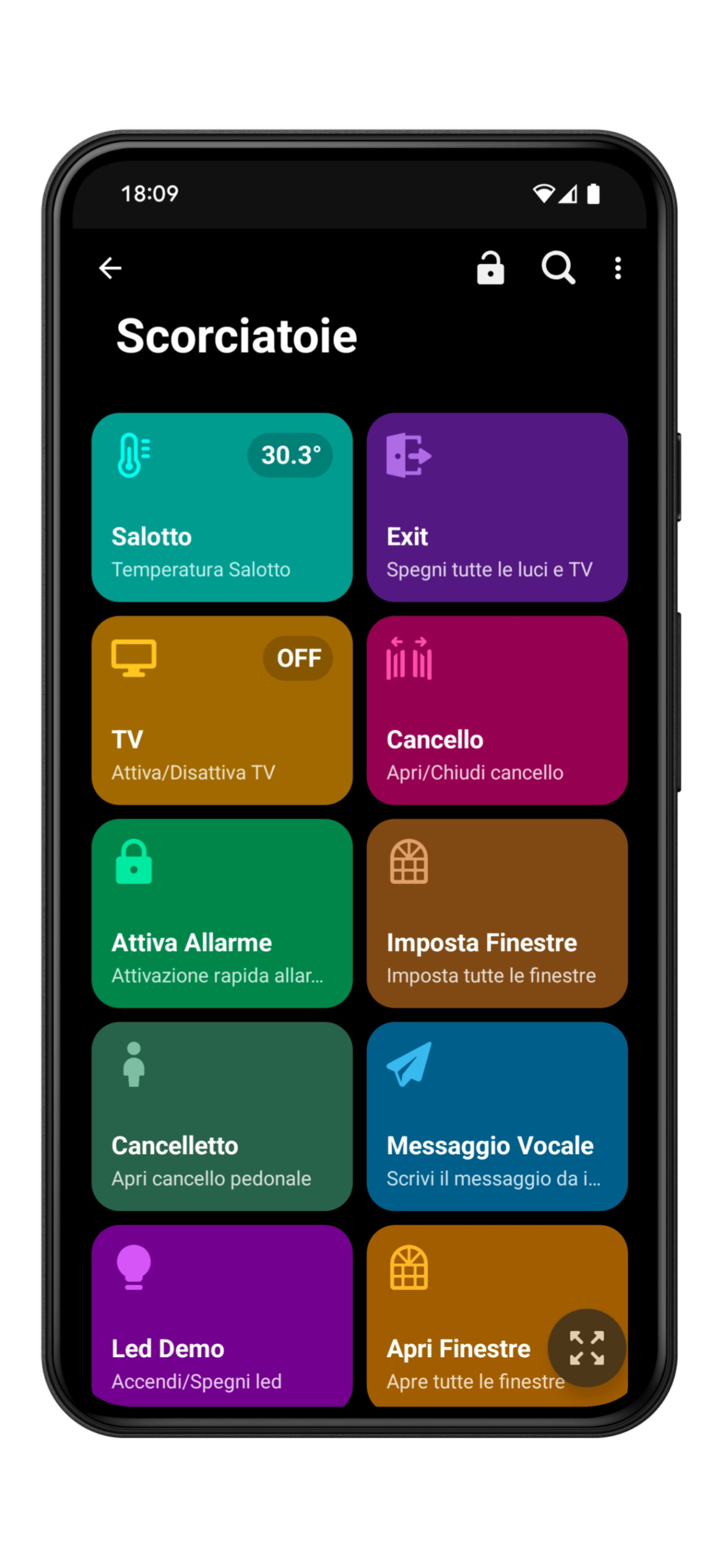Open the Cancelletto pedestrian gate card
This screenshot has height=1568, width=723.
[221, 1116]
